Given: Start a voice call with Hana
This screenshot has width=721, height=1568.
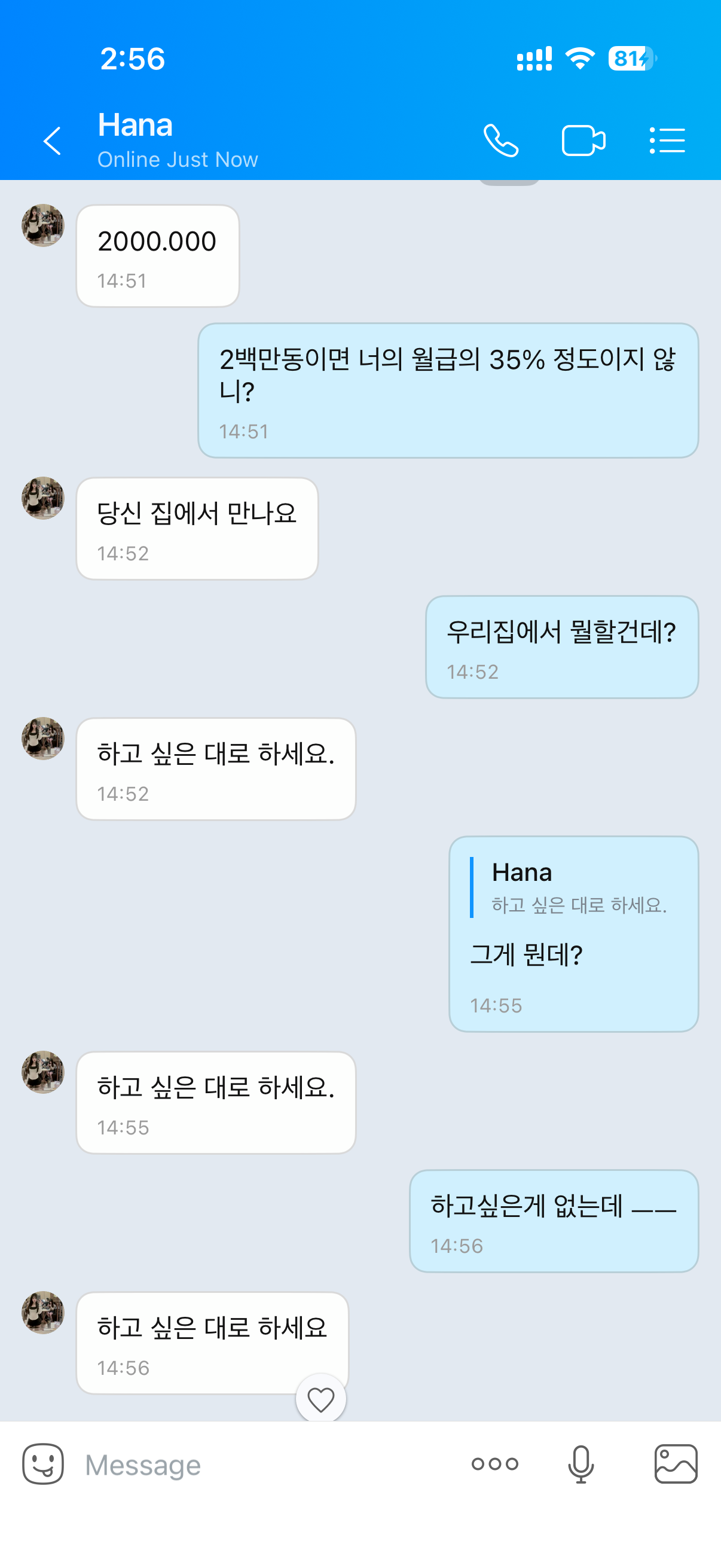Looking at the screenshot, I should tap(501, 141).
